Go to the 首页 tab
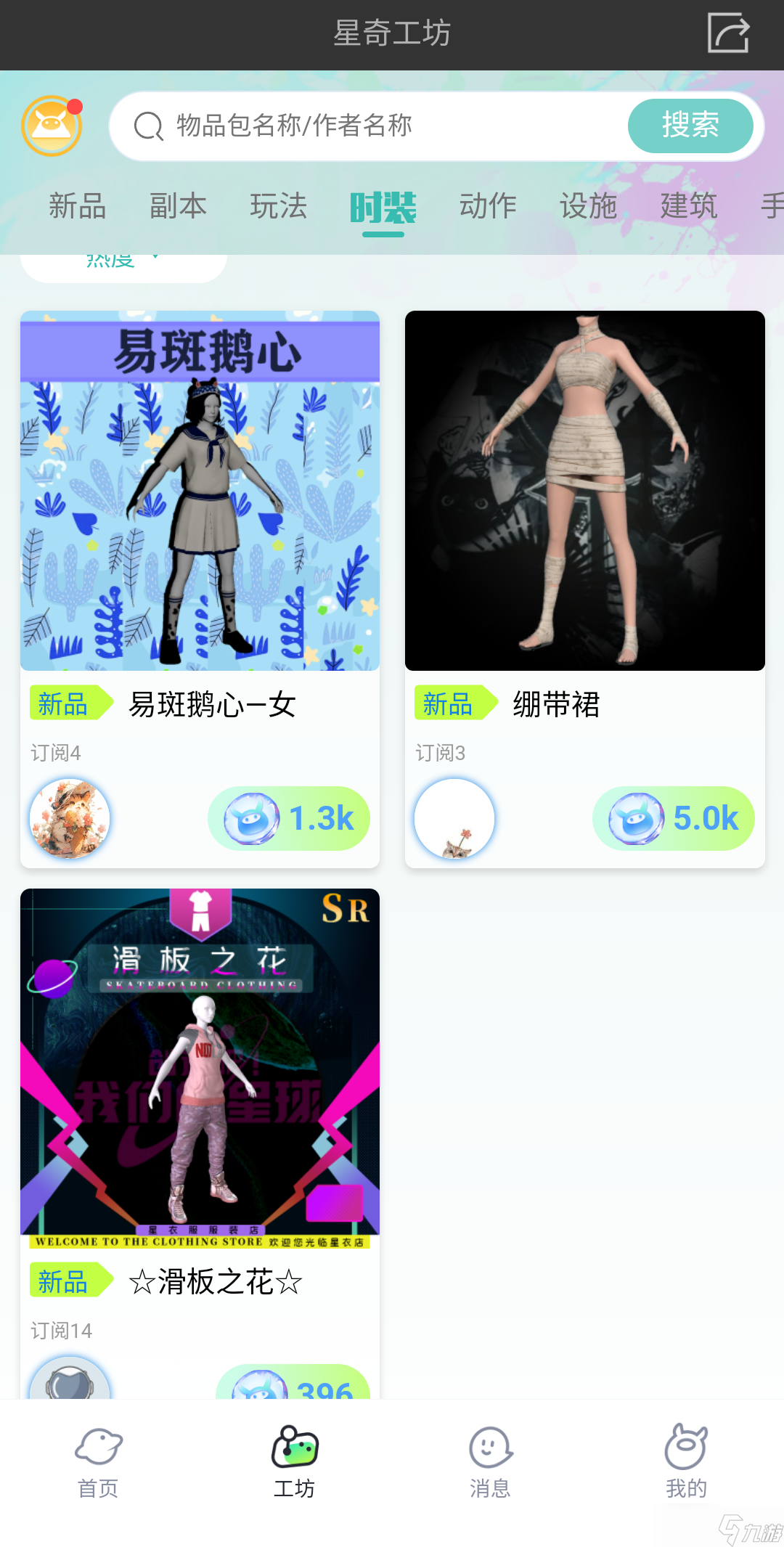Screen dimensions: 784x1547 98,1461
